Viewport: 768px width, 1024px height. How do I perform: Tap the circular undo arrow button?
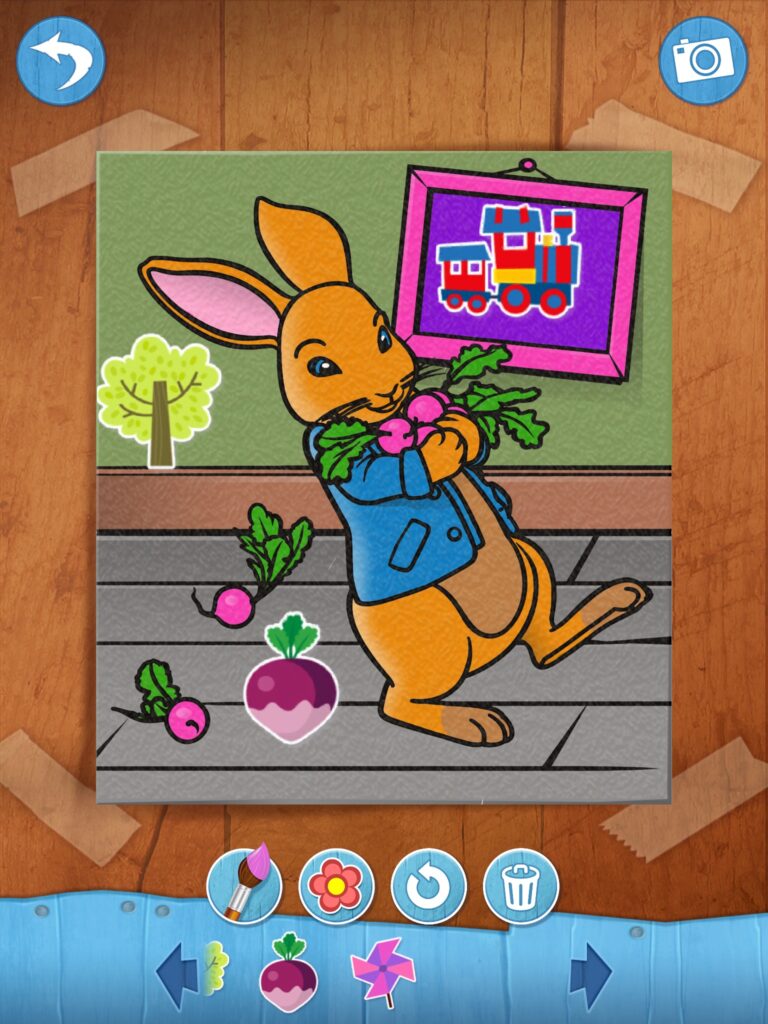tap(428, 886)
